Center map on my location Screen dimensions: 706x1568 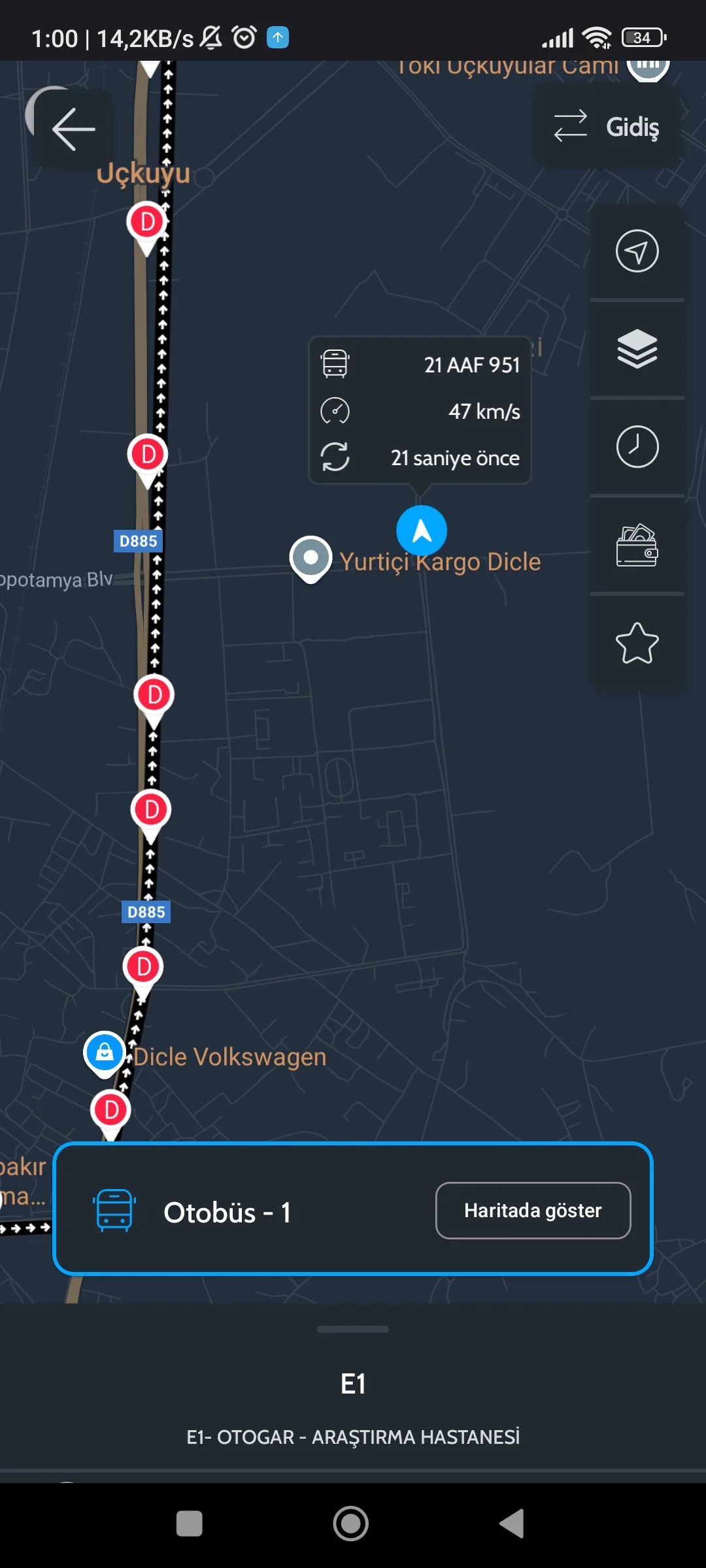(637, 251)
